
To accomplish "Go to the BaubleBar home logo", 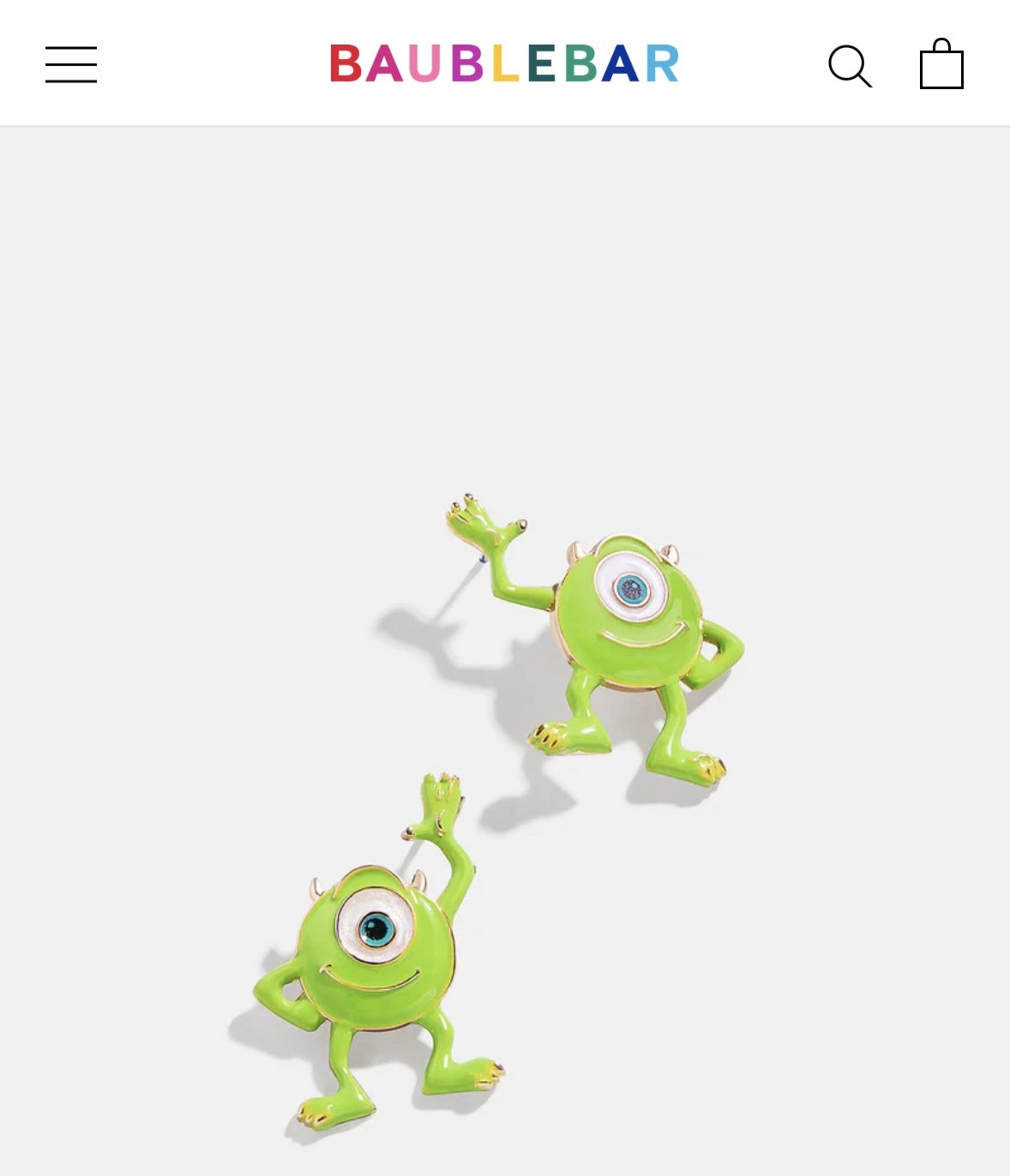I will [504, 63].
